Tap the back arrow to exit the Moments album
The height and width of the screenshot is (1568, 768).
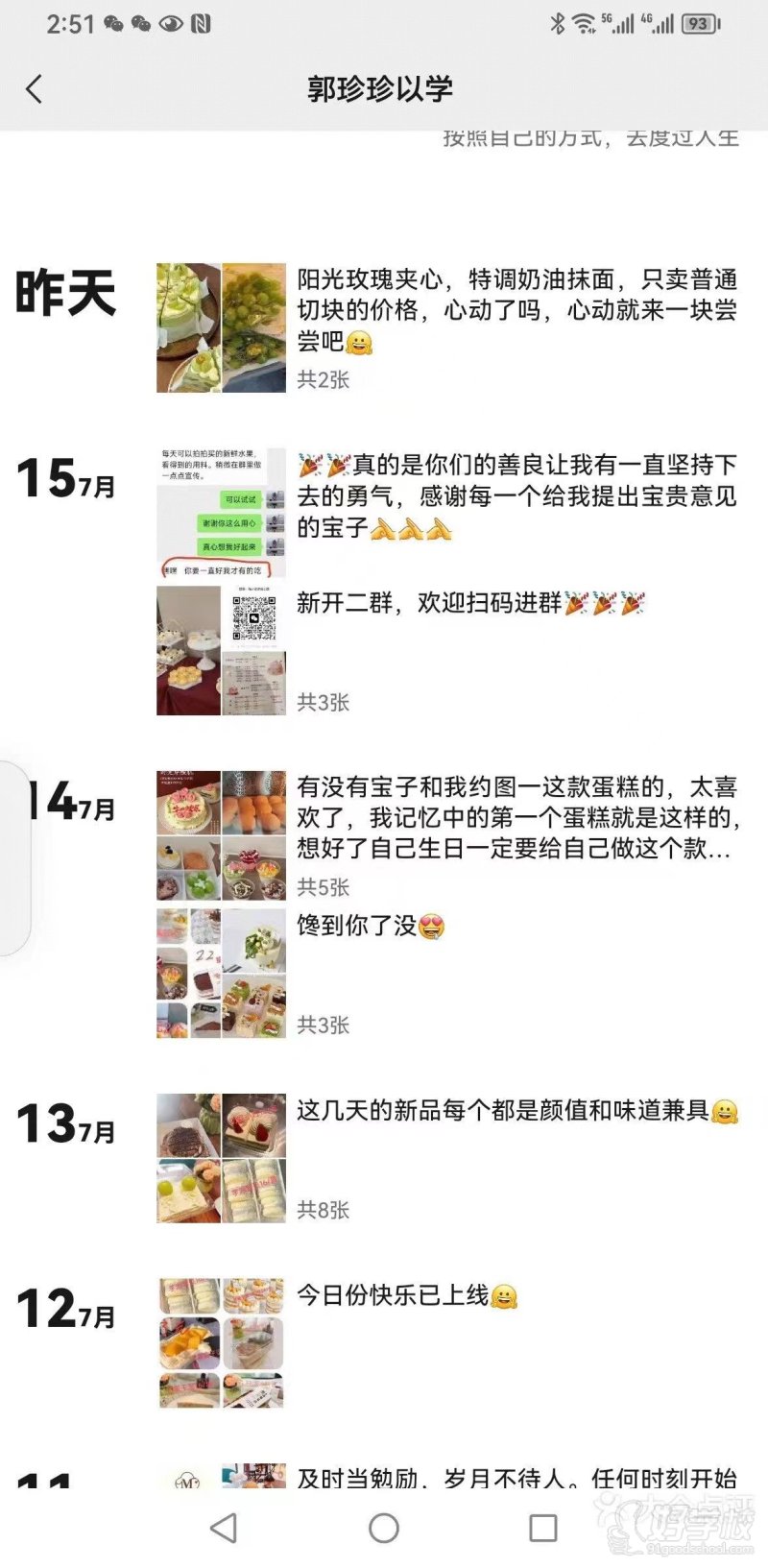pyautogui.click(x=35, y=88)
